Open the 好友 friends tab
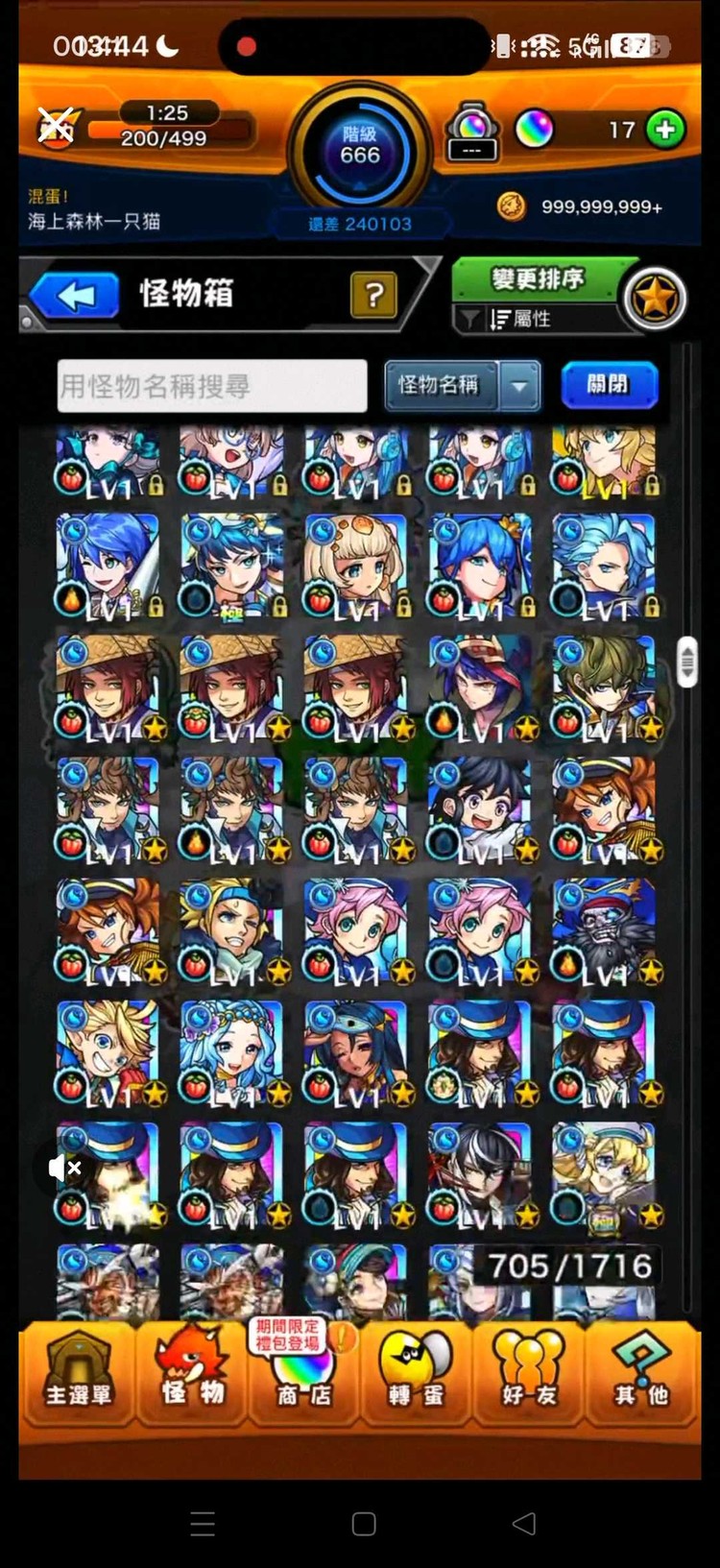Screen dimensions: 720x1568 click(529, 1374)
